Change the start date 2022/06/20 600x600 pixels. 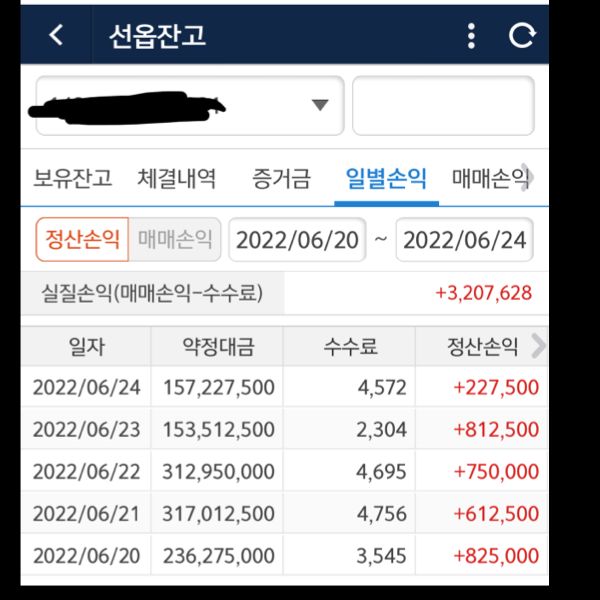point(297,240)
